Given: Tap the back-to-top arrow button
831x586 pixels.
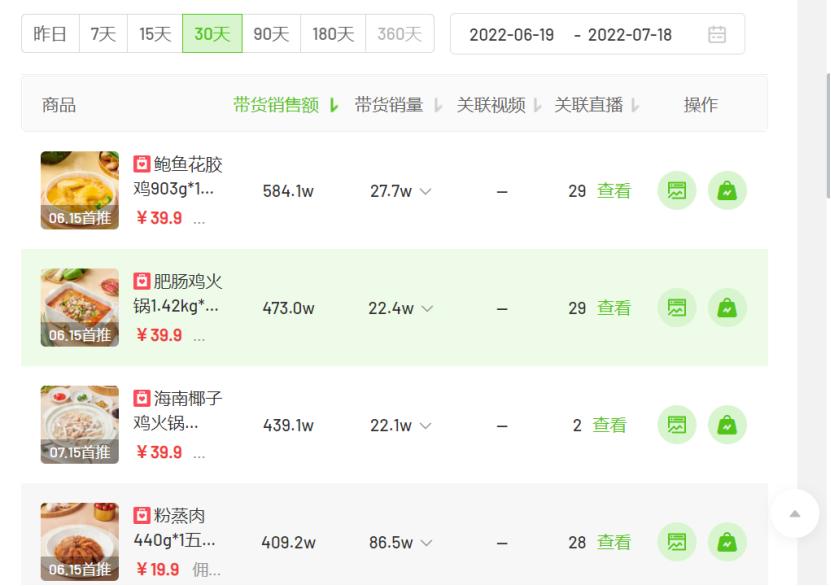Looking at the screenshot, I should tap(795, 514).
